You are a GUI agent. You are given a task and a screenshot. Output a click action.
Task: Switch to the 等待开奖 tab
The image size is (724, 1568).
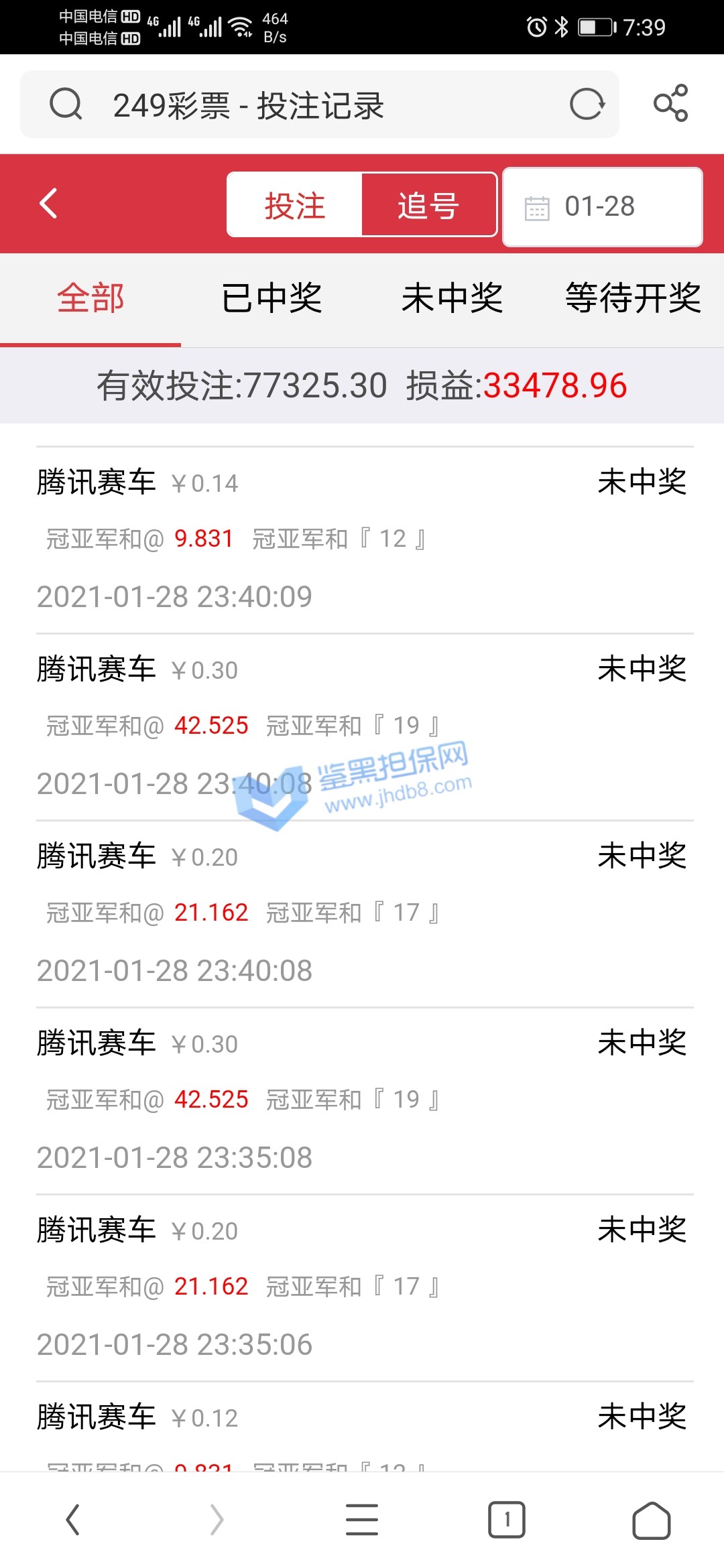(x=633, y=298)
